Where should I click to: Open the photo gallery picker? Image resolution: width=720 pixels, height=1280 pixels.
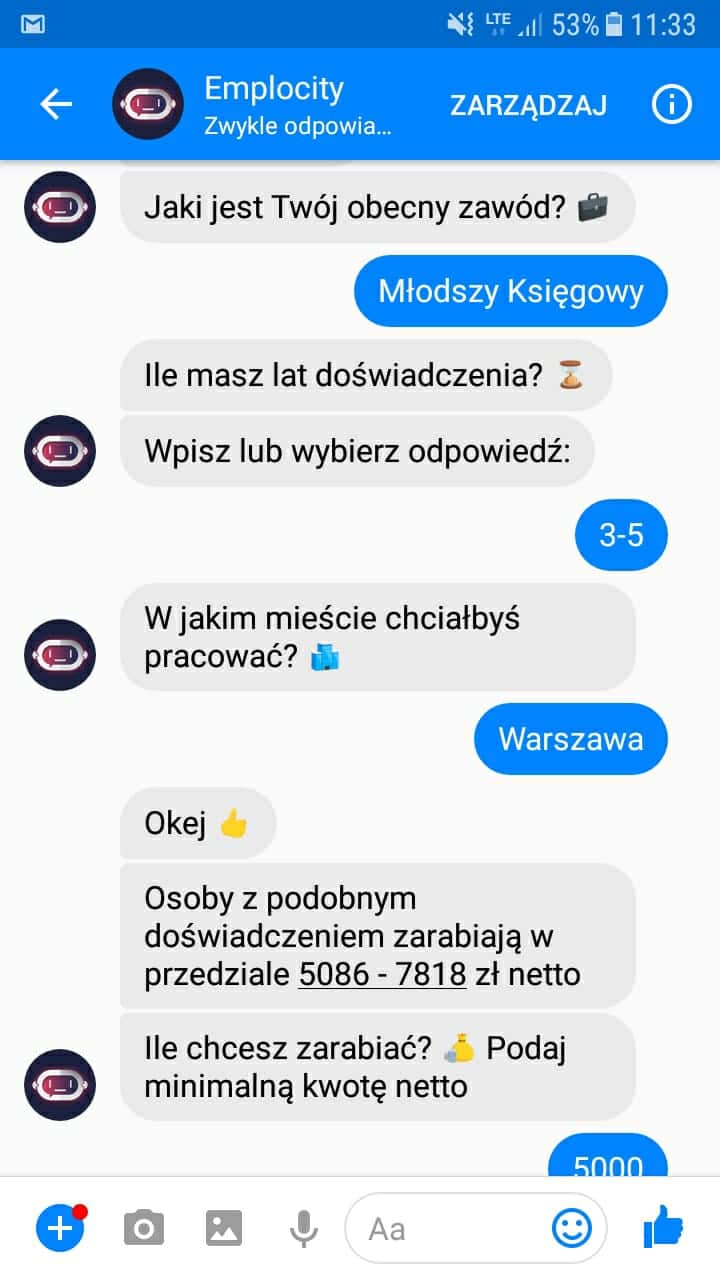(224, 1227)
